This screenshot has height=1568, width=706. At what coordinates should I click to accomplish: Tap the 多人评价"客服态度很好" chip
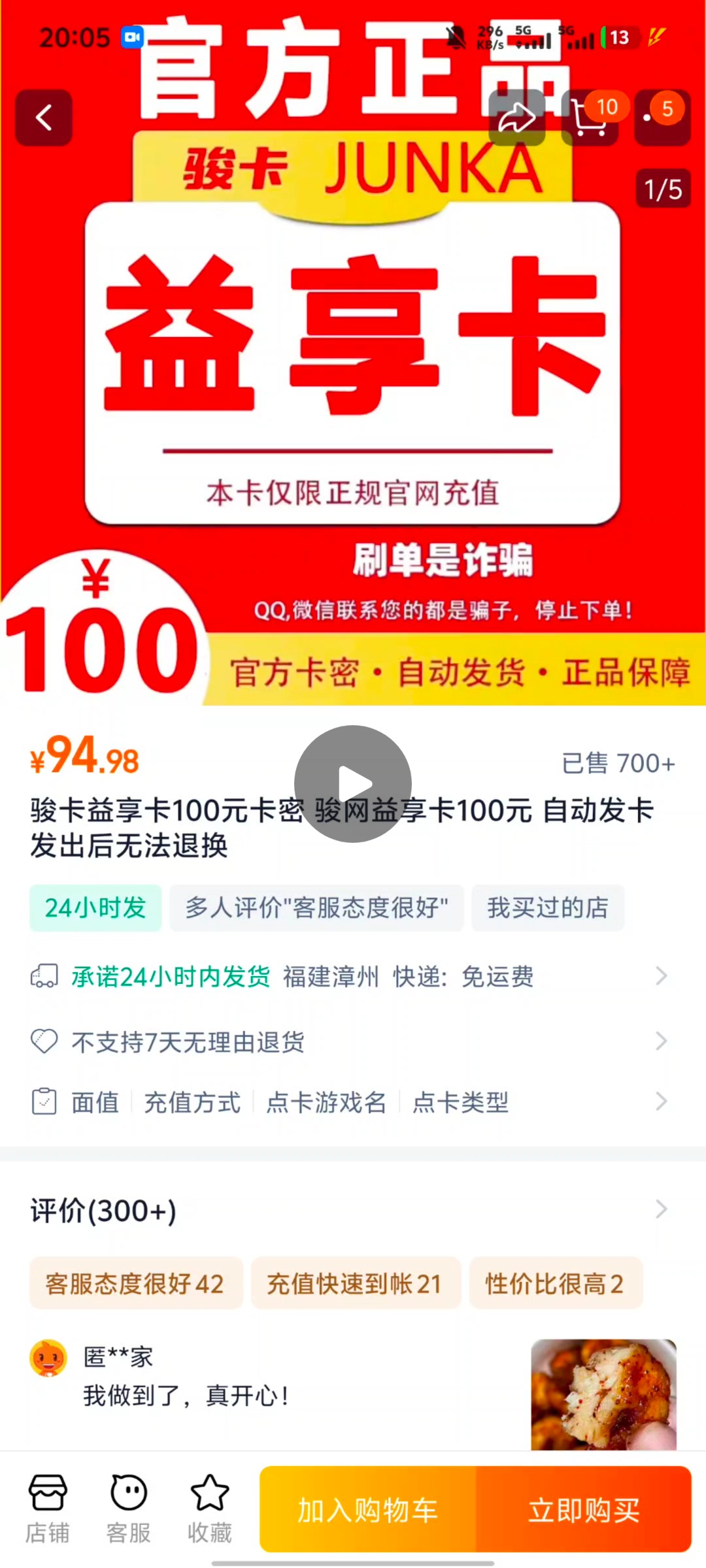316,907
